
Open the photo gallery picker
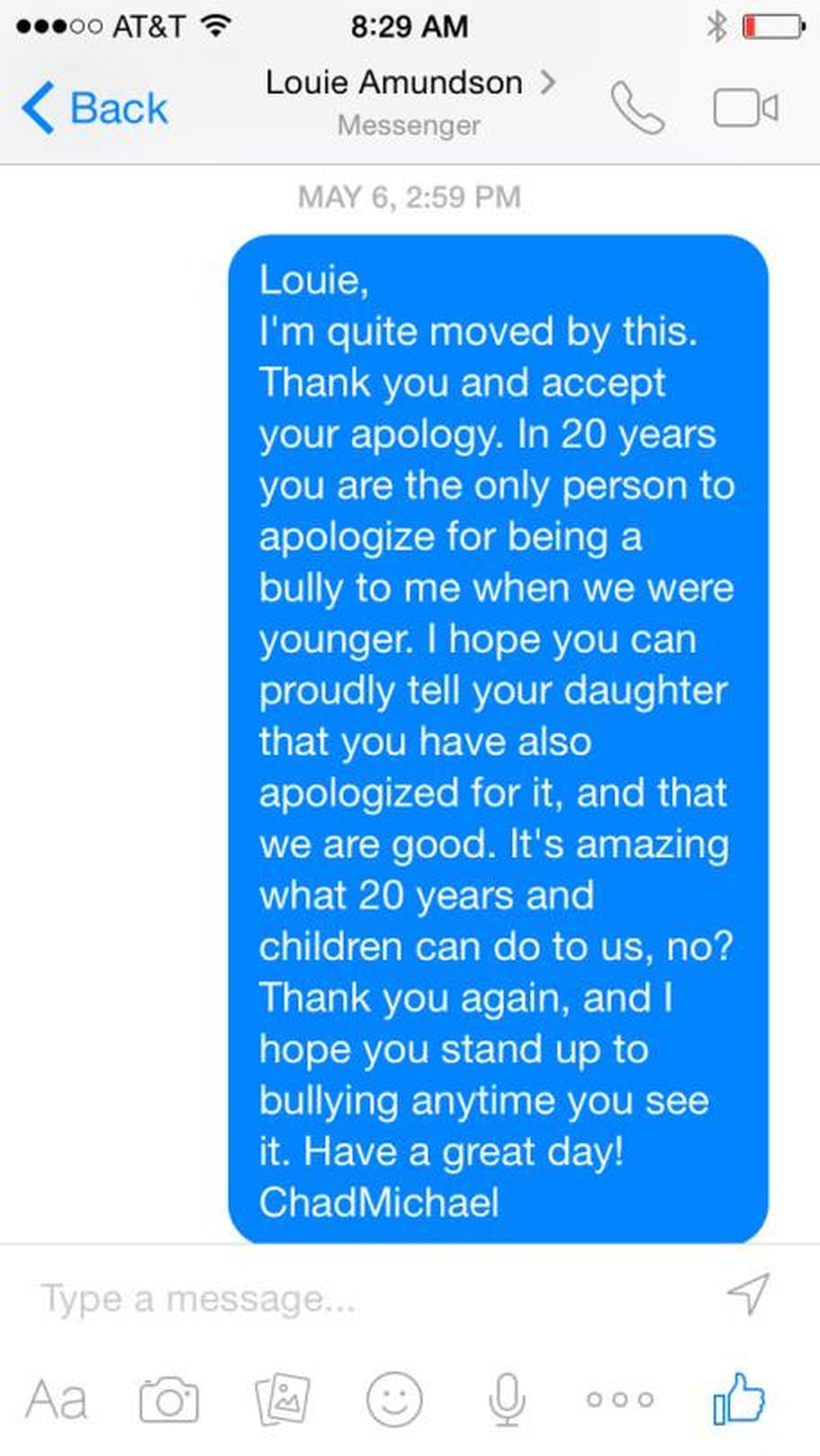pos(282,1399)
